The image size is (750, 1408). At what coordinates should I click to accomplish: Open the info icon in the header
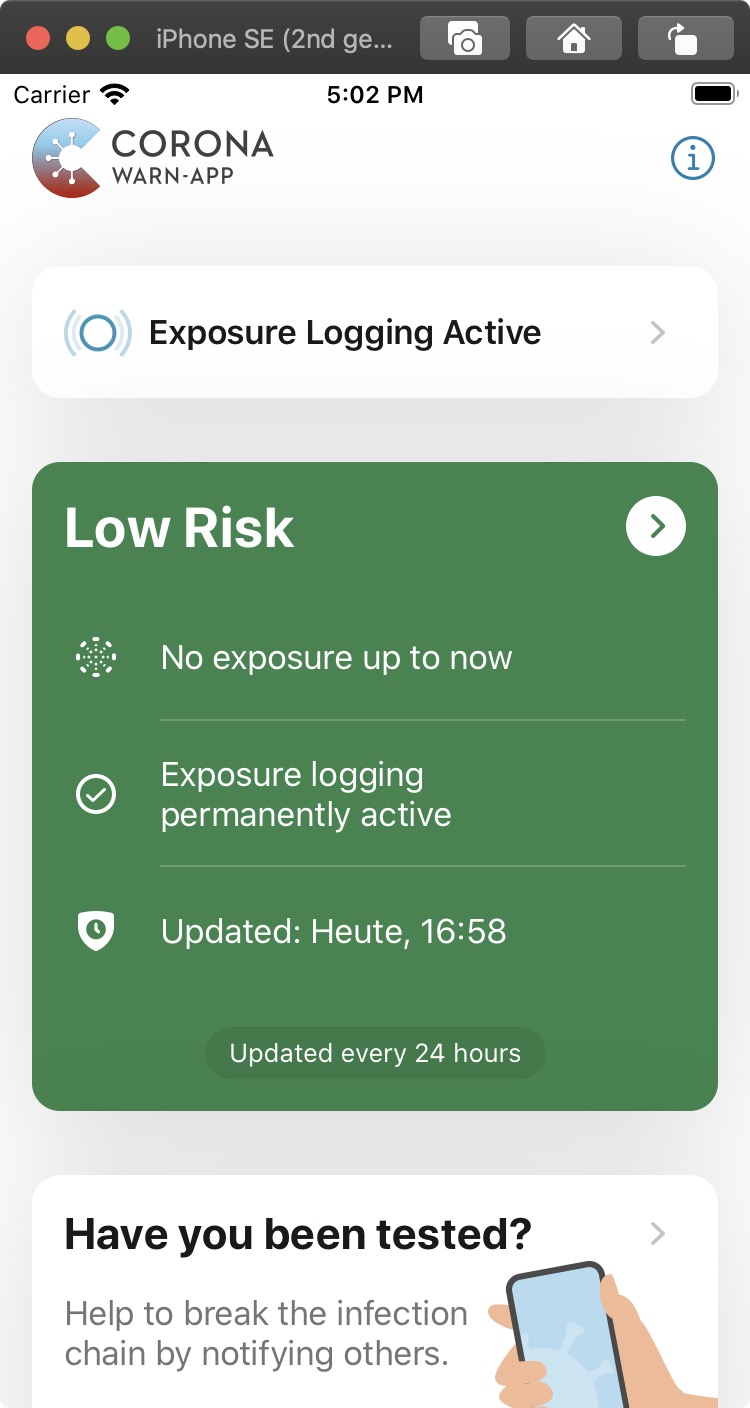pyautogui.click(x=692, y=158)
